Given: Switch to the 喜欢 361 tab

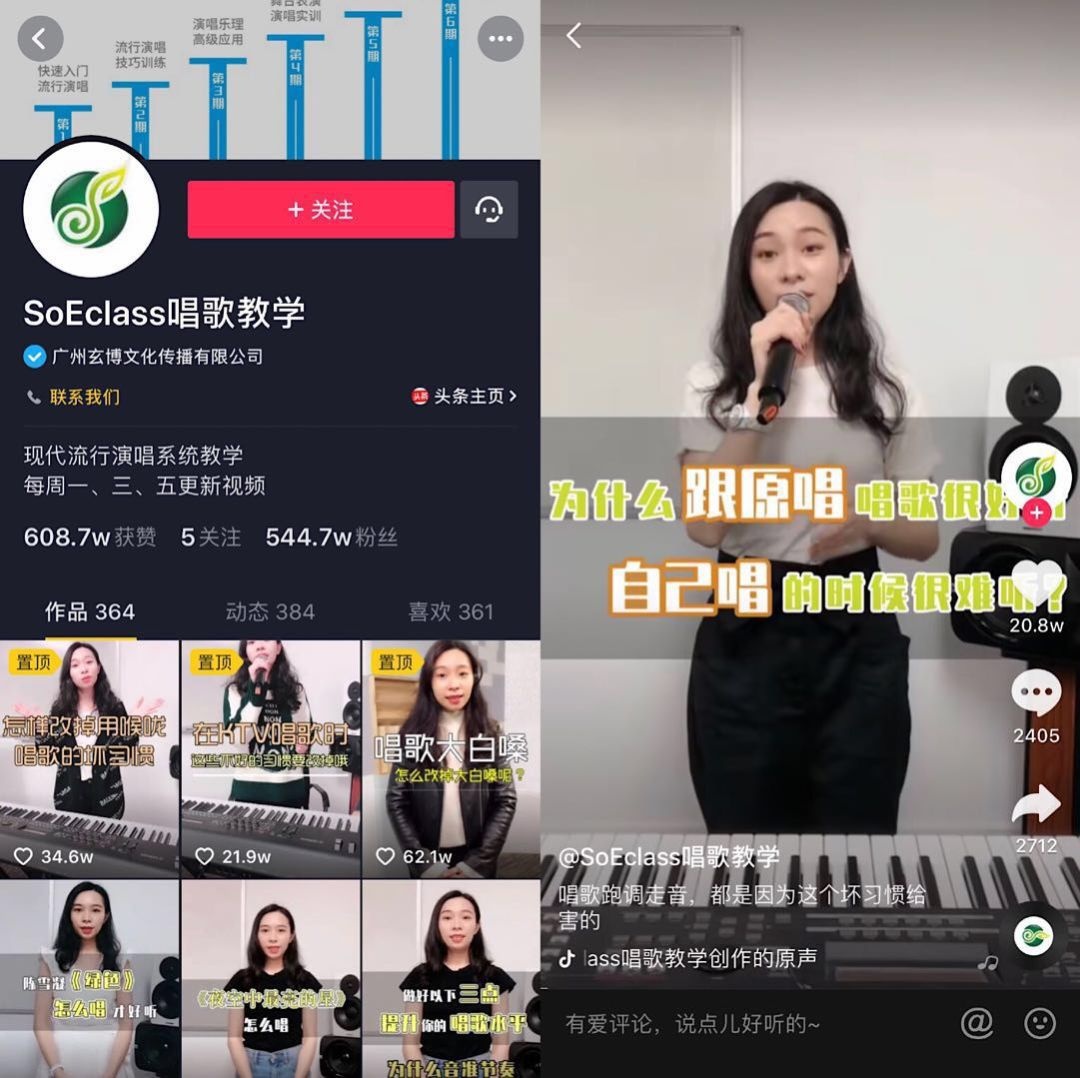Looking at the screenshot, I should tap(450, 612).
